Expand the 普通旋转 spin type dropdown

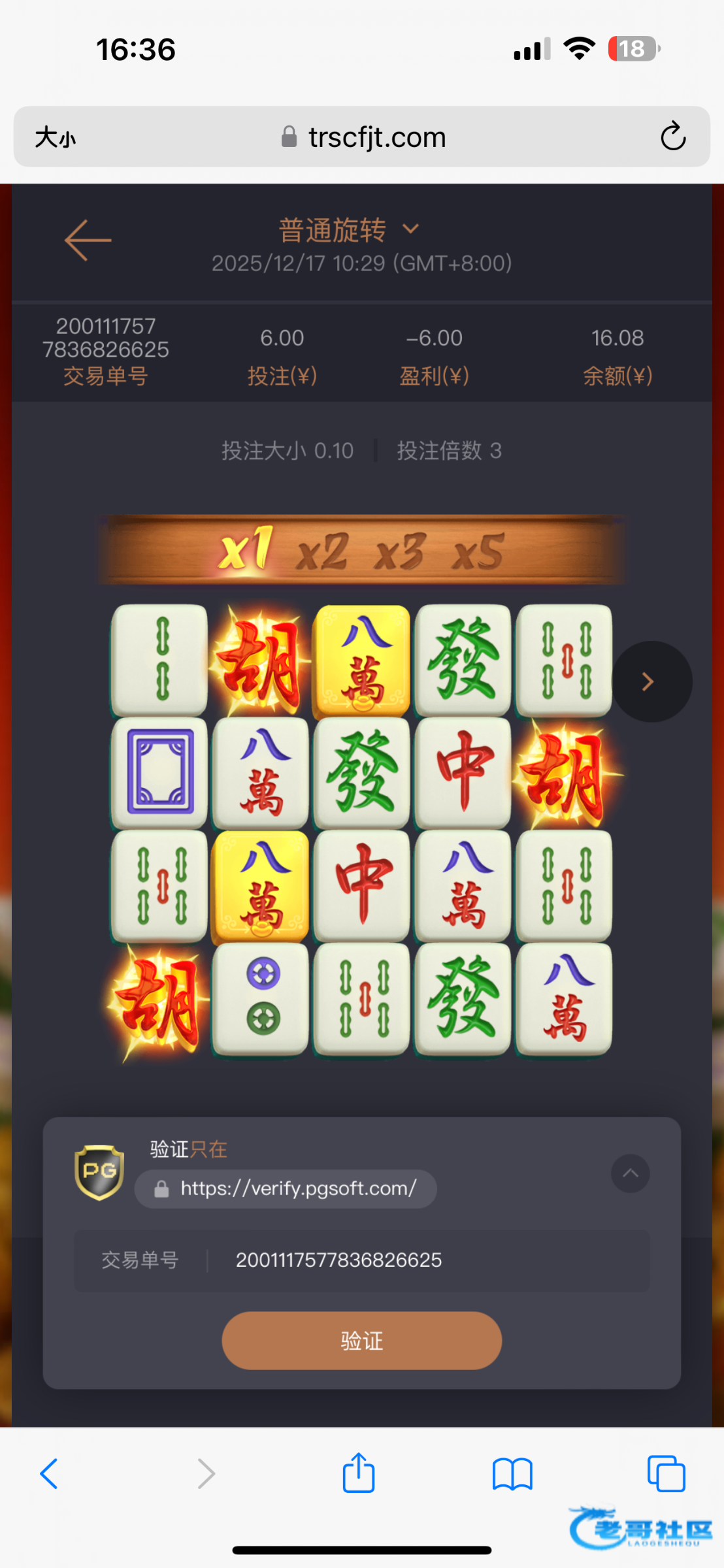click(410, 229)
